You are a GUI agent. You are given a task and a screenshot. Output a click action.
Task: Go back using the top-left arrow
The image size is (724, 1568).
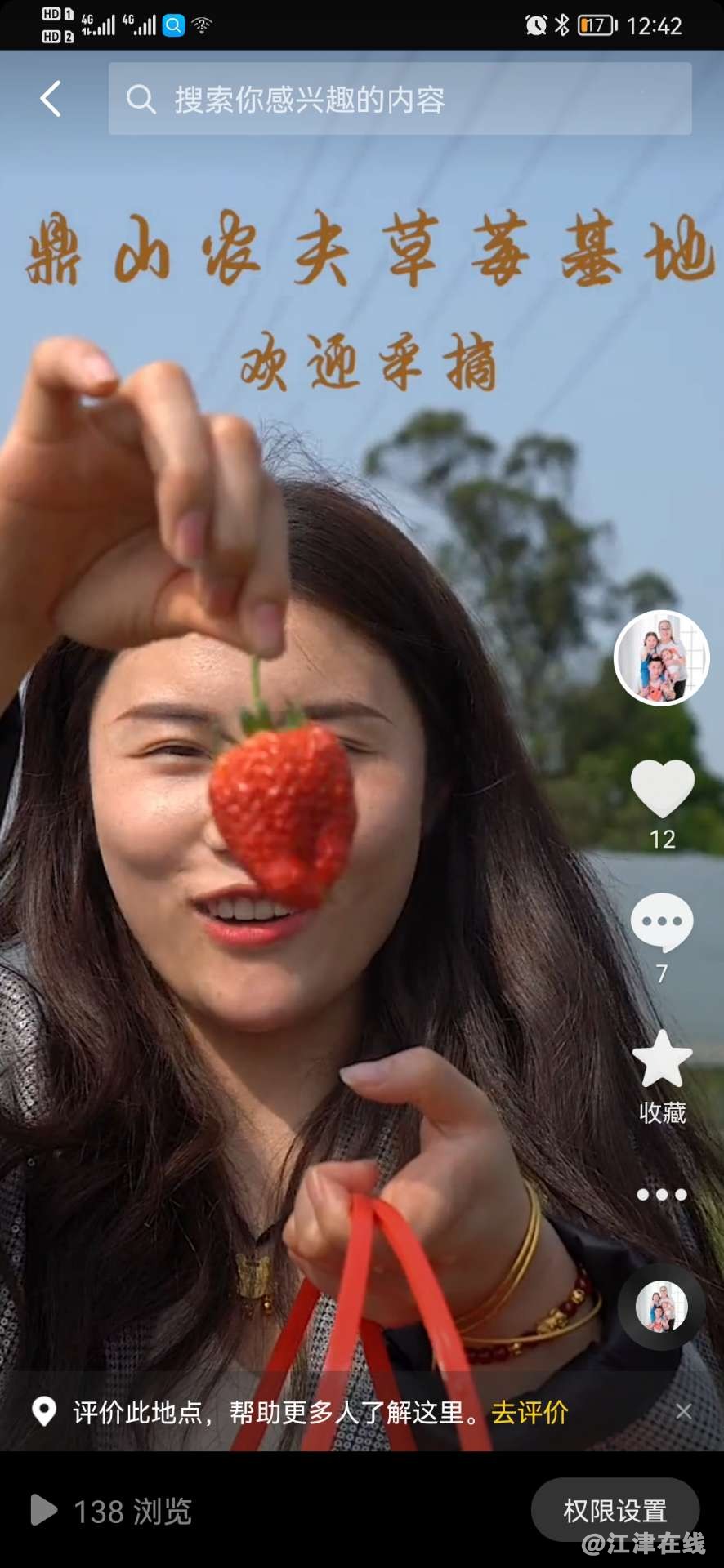pyautogui.click(x=51, y=99)
